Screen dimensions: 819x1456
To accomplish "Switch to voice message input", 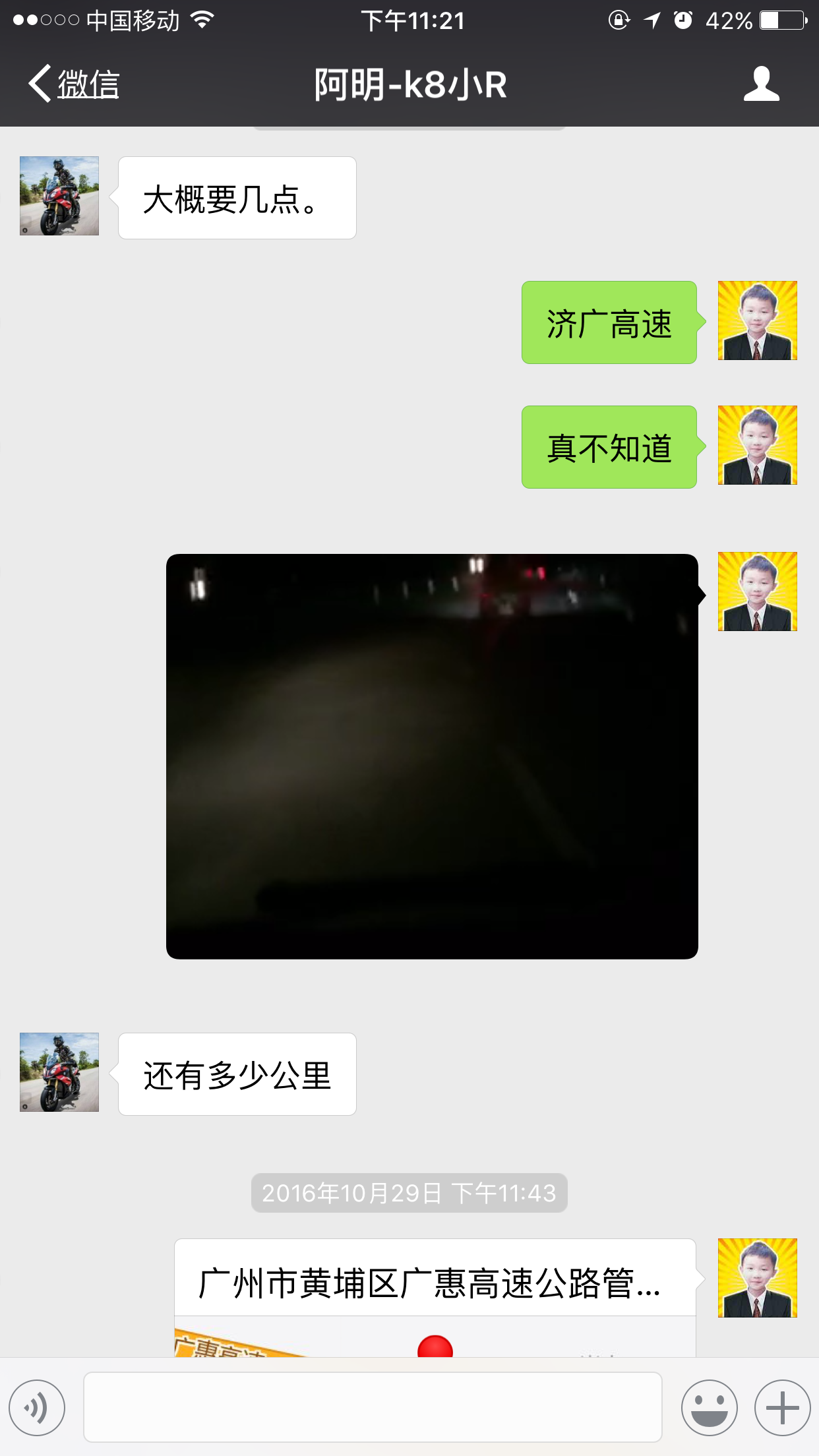I will (x=38, y=1408).
